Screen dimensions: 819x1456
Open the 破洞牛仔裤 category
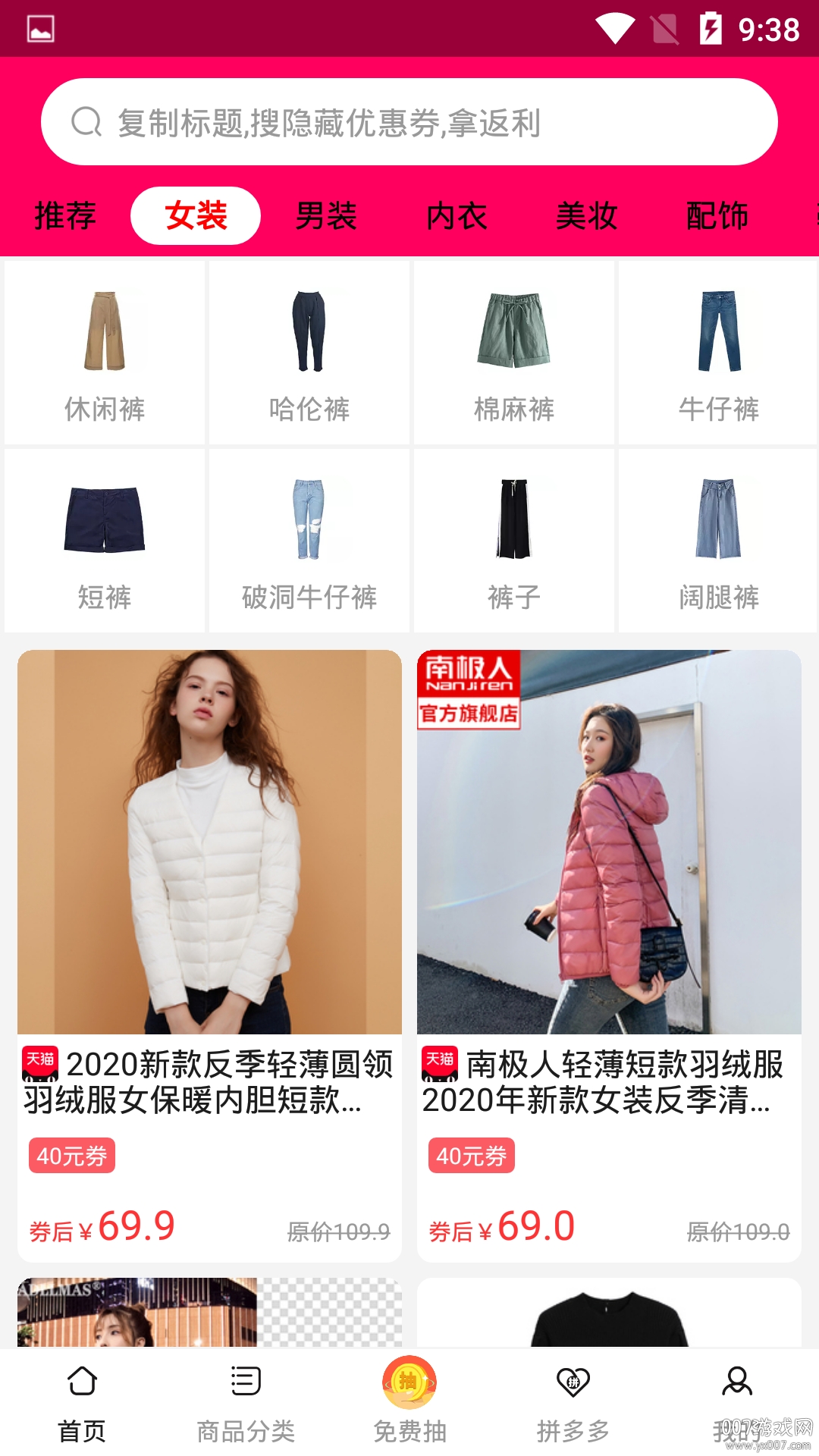point(309,541)
